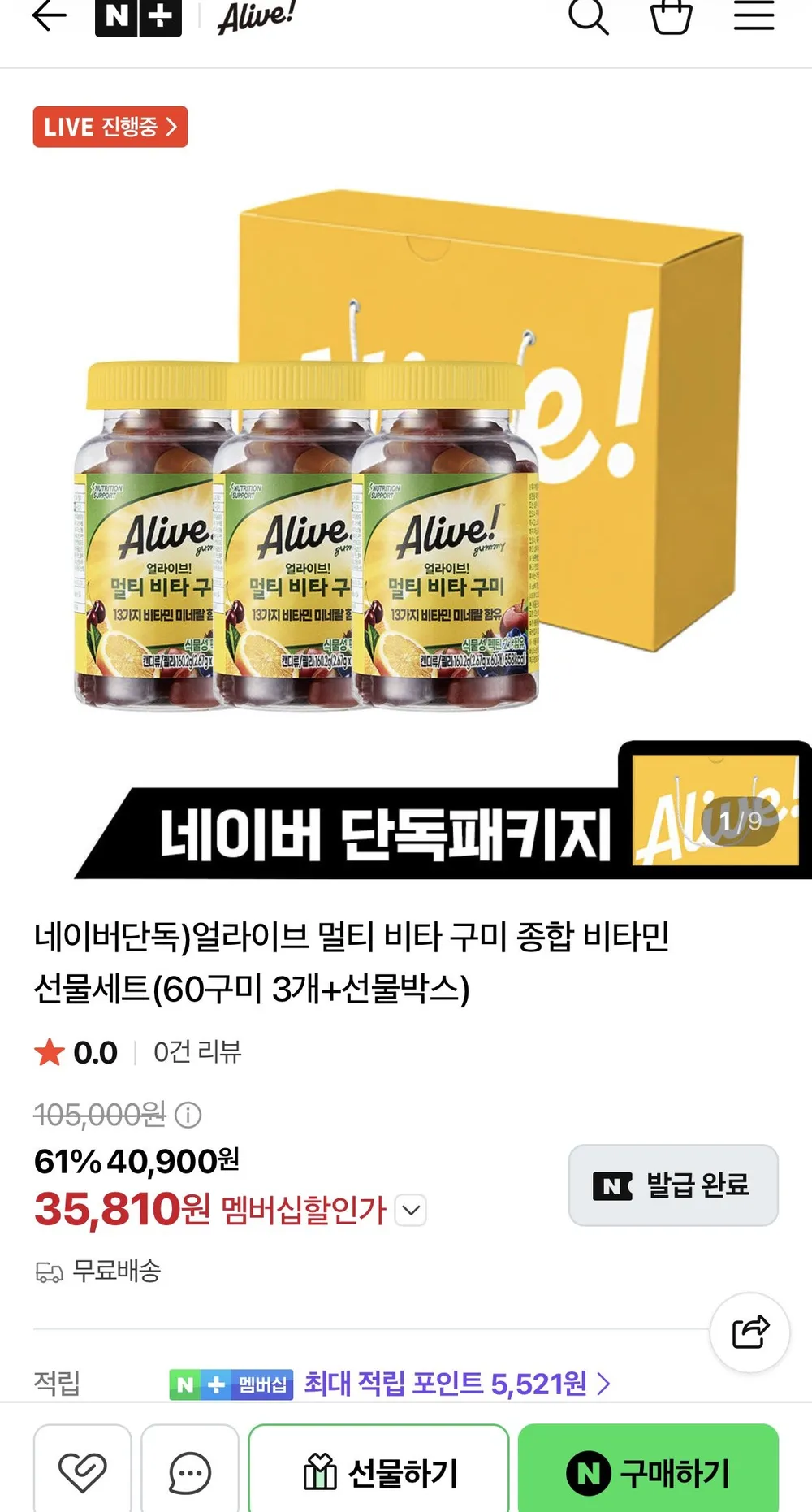Tap the 발급 완료 coupon button
This screenshot has width=812, height=1512.
(x=673, y=1185)
